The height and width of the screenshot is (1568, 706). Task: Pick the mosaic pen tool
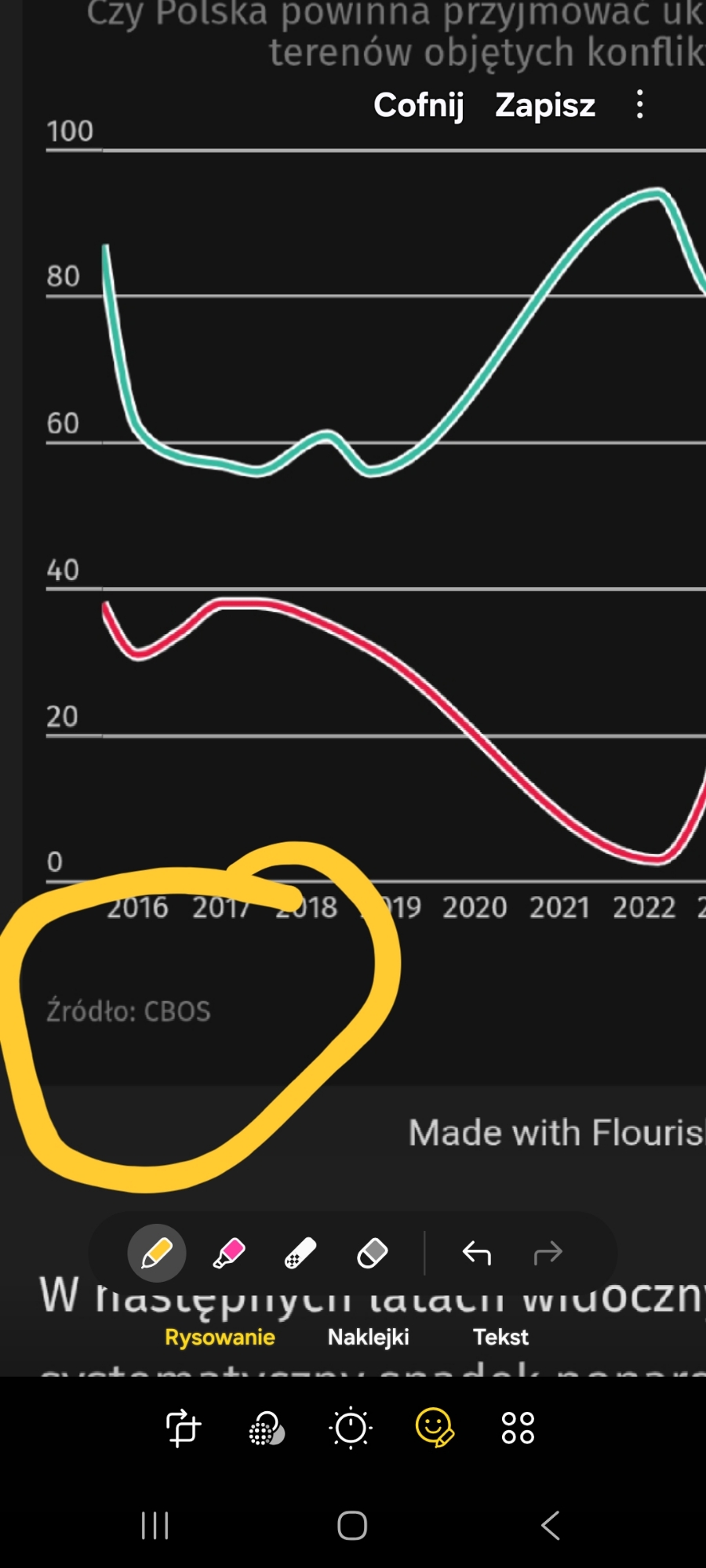click(300, 1253)
